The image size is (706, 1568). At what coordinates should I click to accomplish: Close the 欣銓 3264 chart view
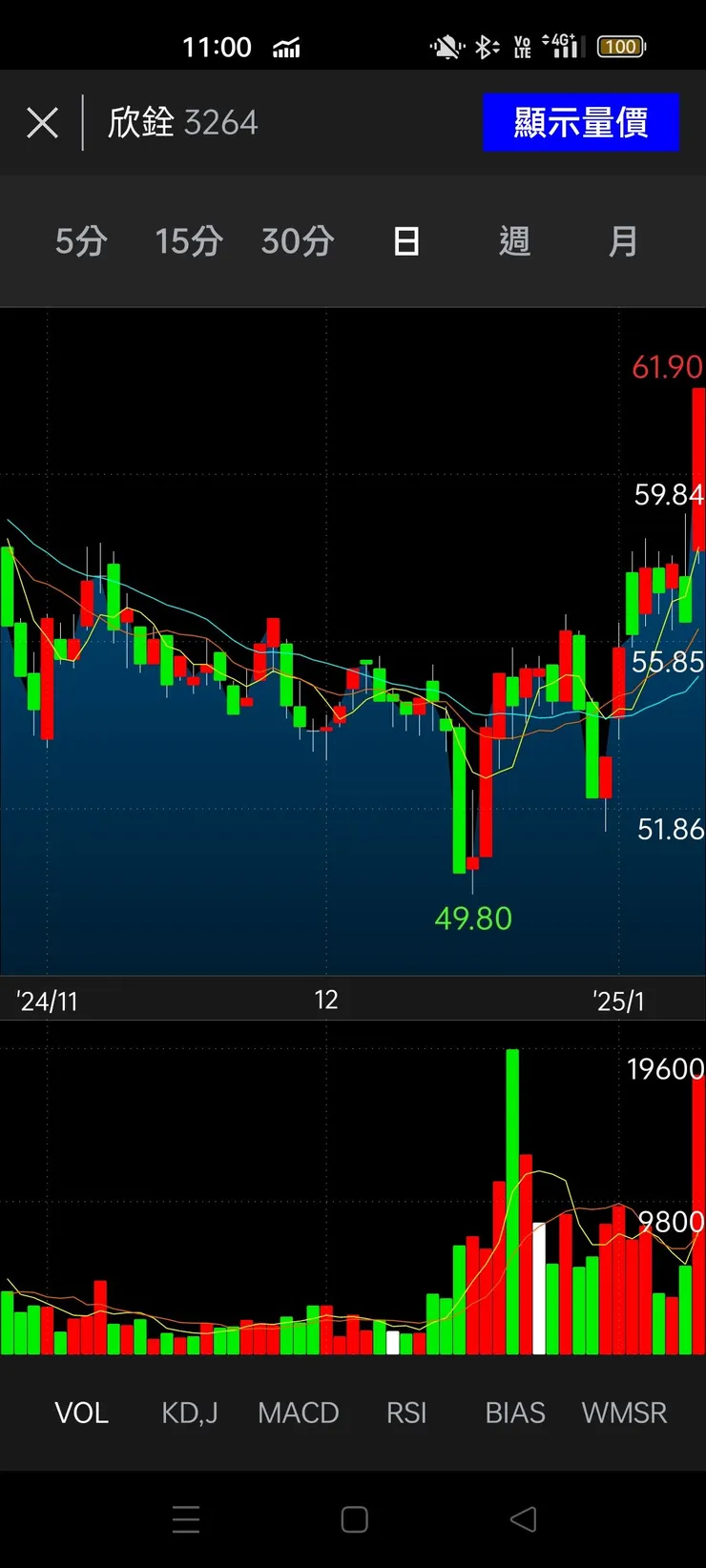(42, 123)
